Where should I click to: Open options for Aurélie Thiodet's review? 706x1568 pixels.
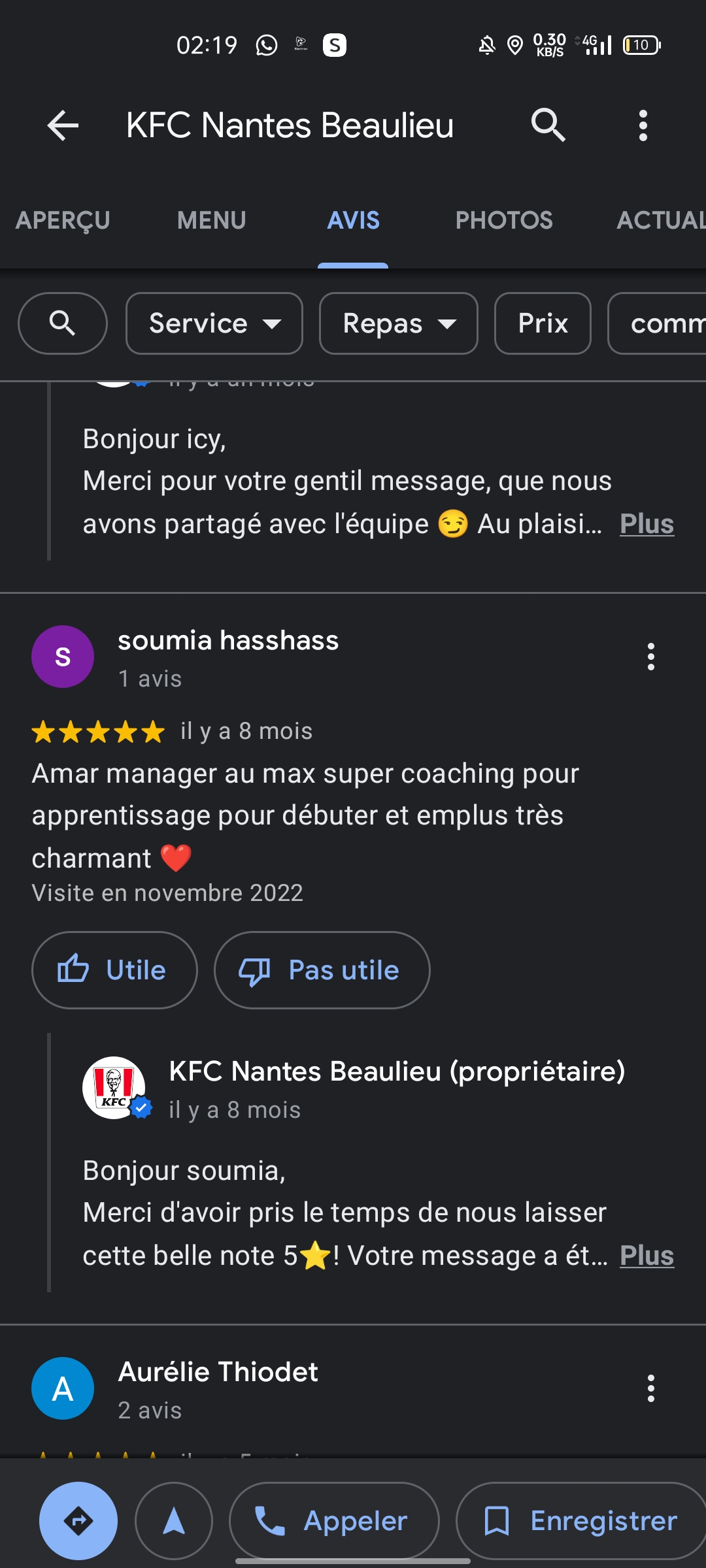(x=650, y=1388)
